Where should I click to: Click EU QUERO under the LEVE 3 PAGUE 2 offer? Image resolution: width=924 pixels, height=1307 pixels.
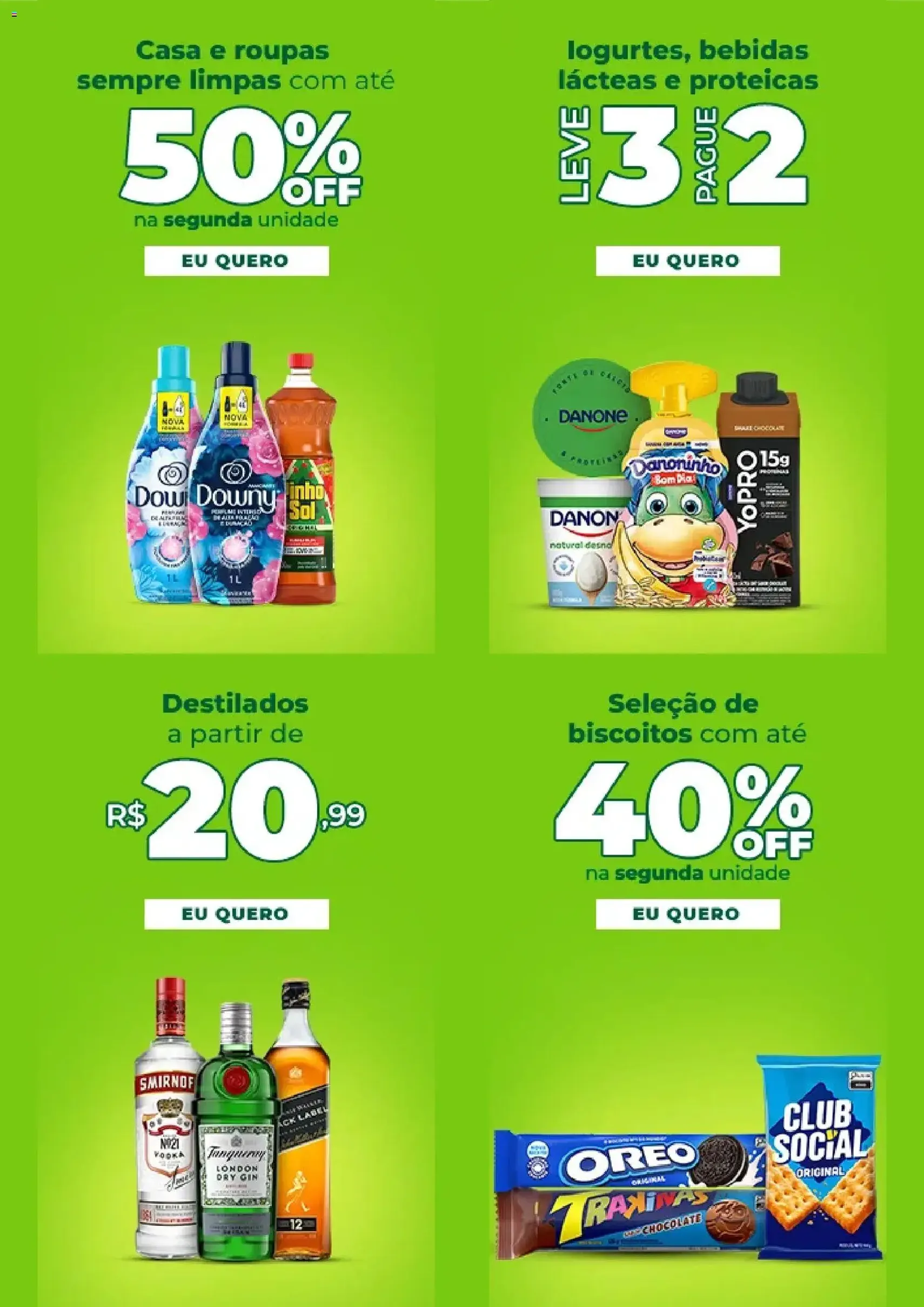[689, 261]
